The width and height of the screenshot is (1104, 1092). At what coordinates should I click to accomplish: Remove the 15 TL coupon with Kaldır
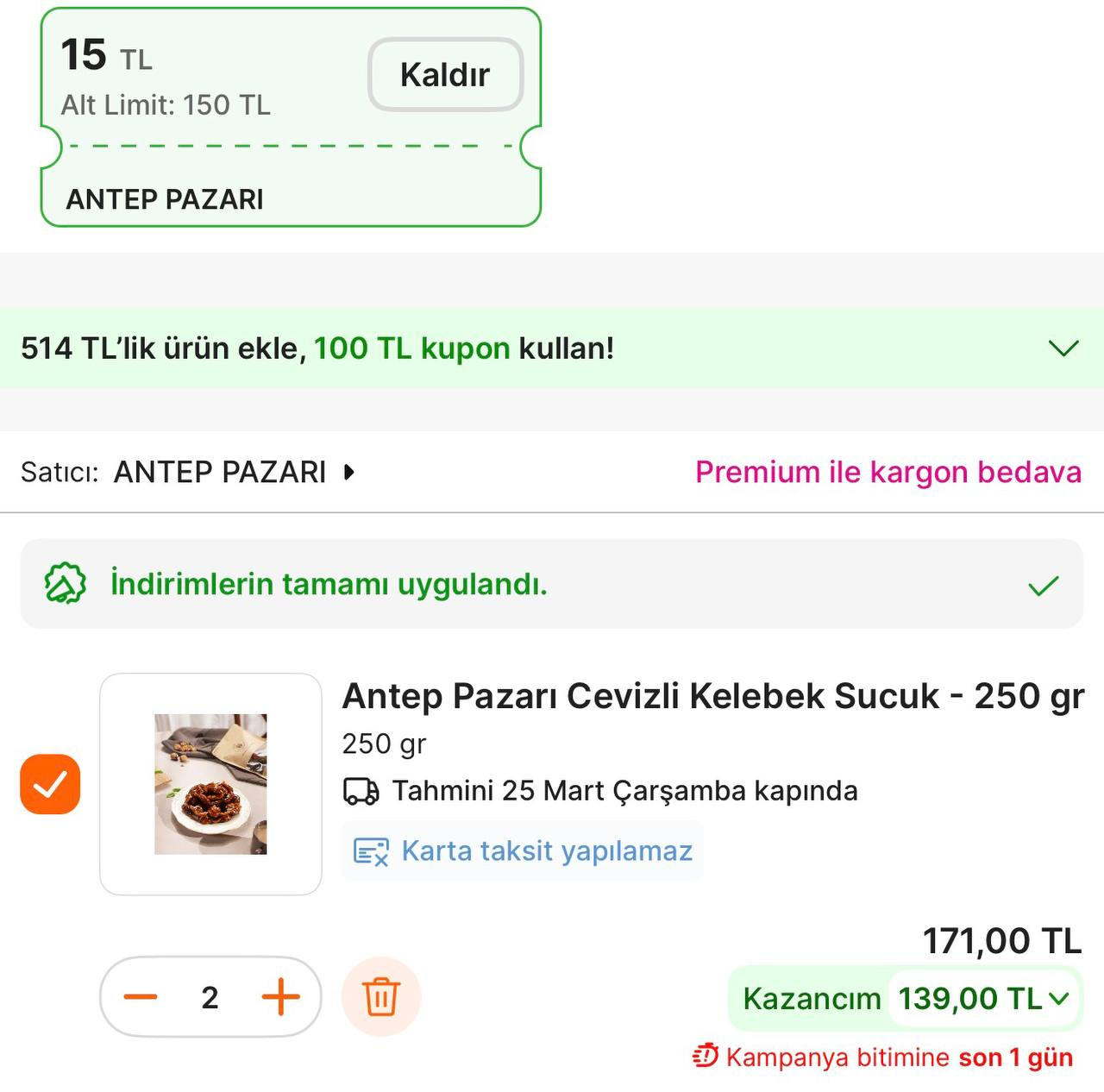click(445, 75)
